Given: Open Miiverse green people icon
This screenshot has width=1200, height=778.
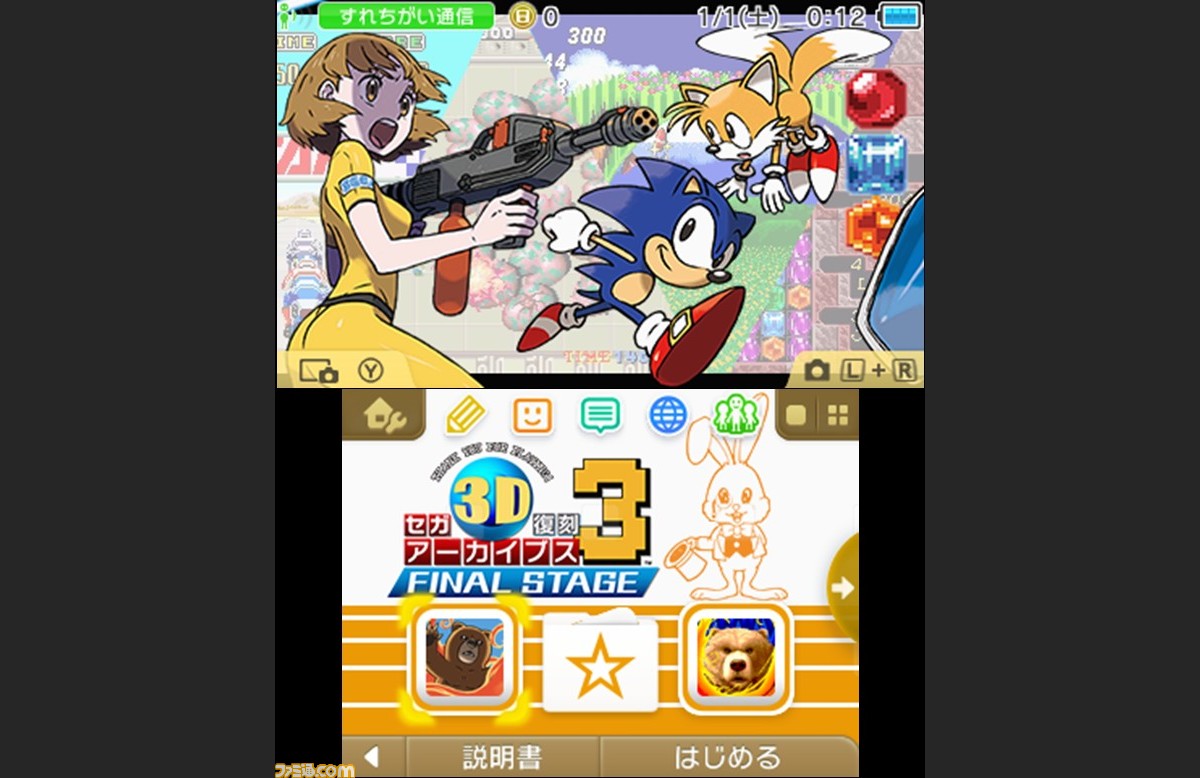Looking at the screenshot, I should [735, 414].
